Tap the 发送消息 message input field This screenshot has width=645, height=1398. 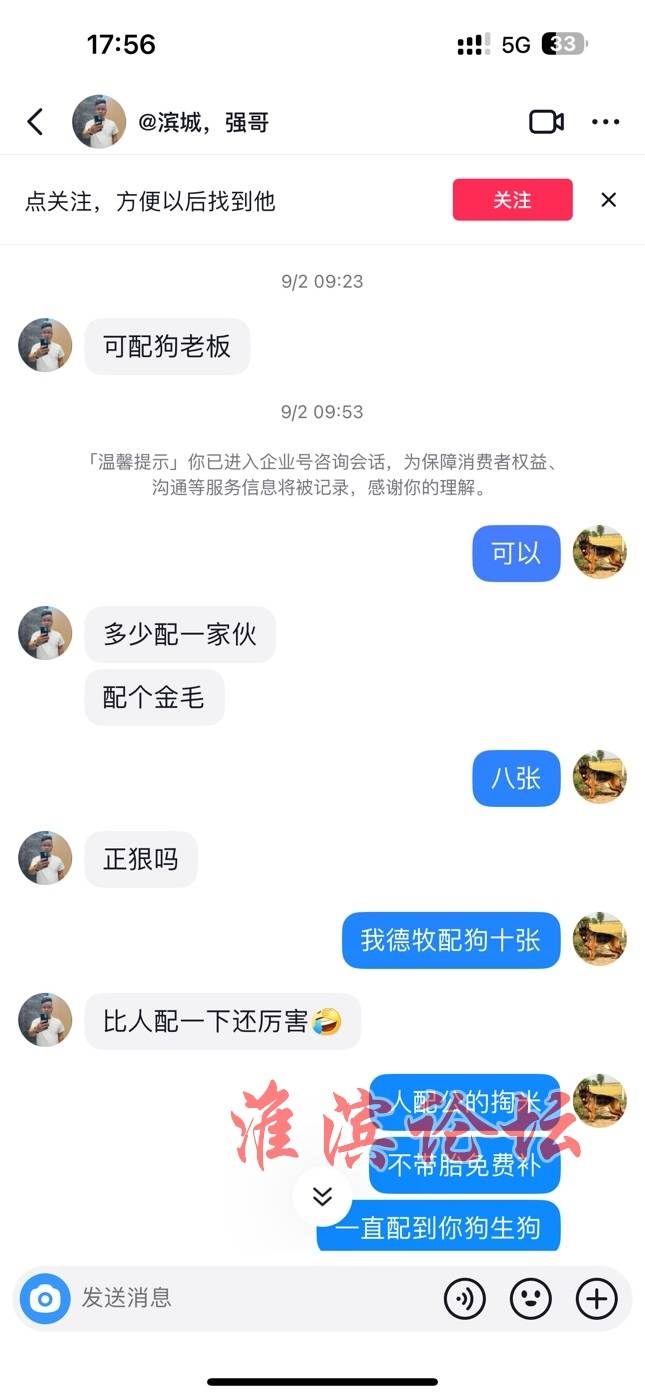click(250, 1298)
